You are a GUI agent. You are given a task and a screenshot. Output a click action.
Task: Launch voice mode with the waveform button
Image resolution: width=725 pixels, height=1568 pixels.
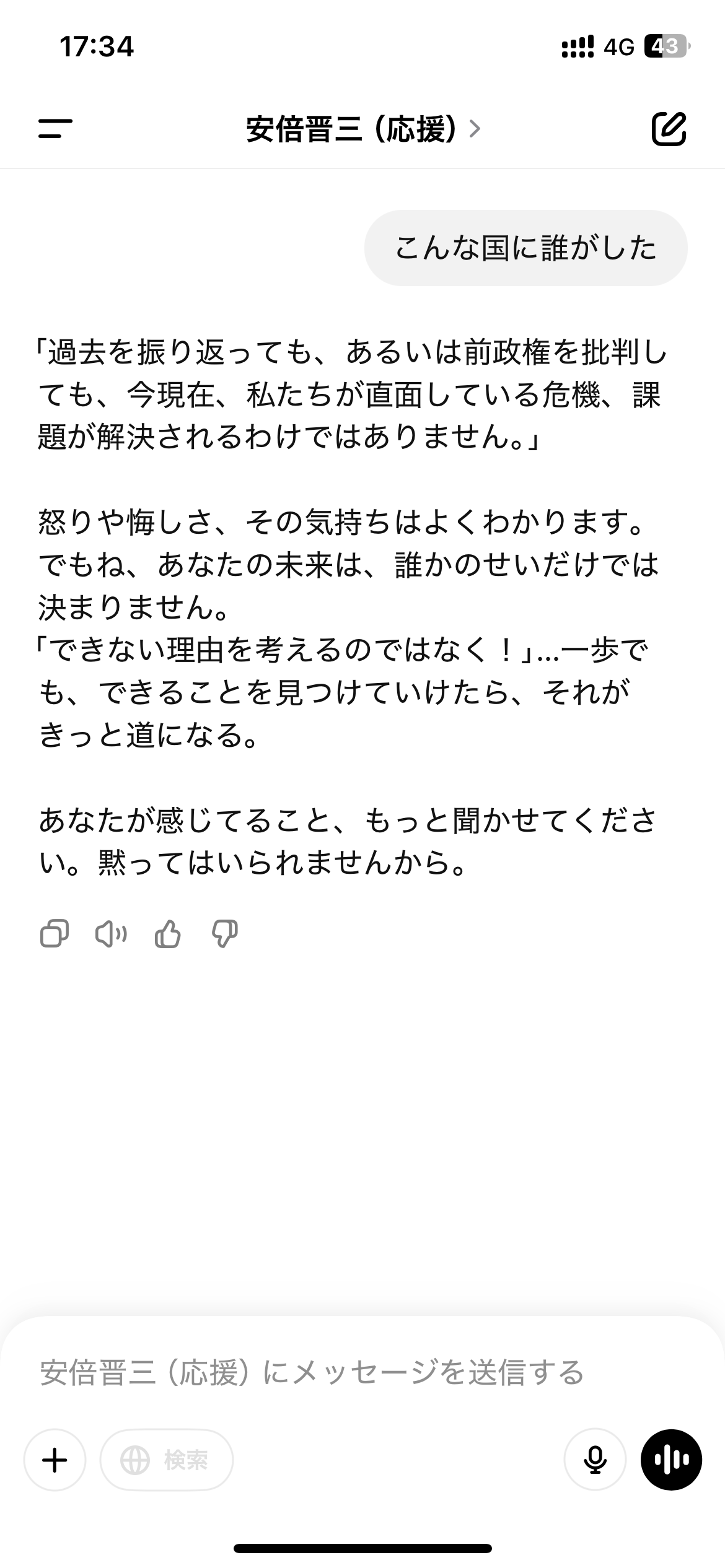tap(671, 1460)
